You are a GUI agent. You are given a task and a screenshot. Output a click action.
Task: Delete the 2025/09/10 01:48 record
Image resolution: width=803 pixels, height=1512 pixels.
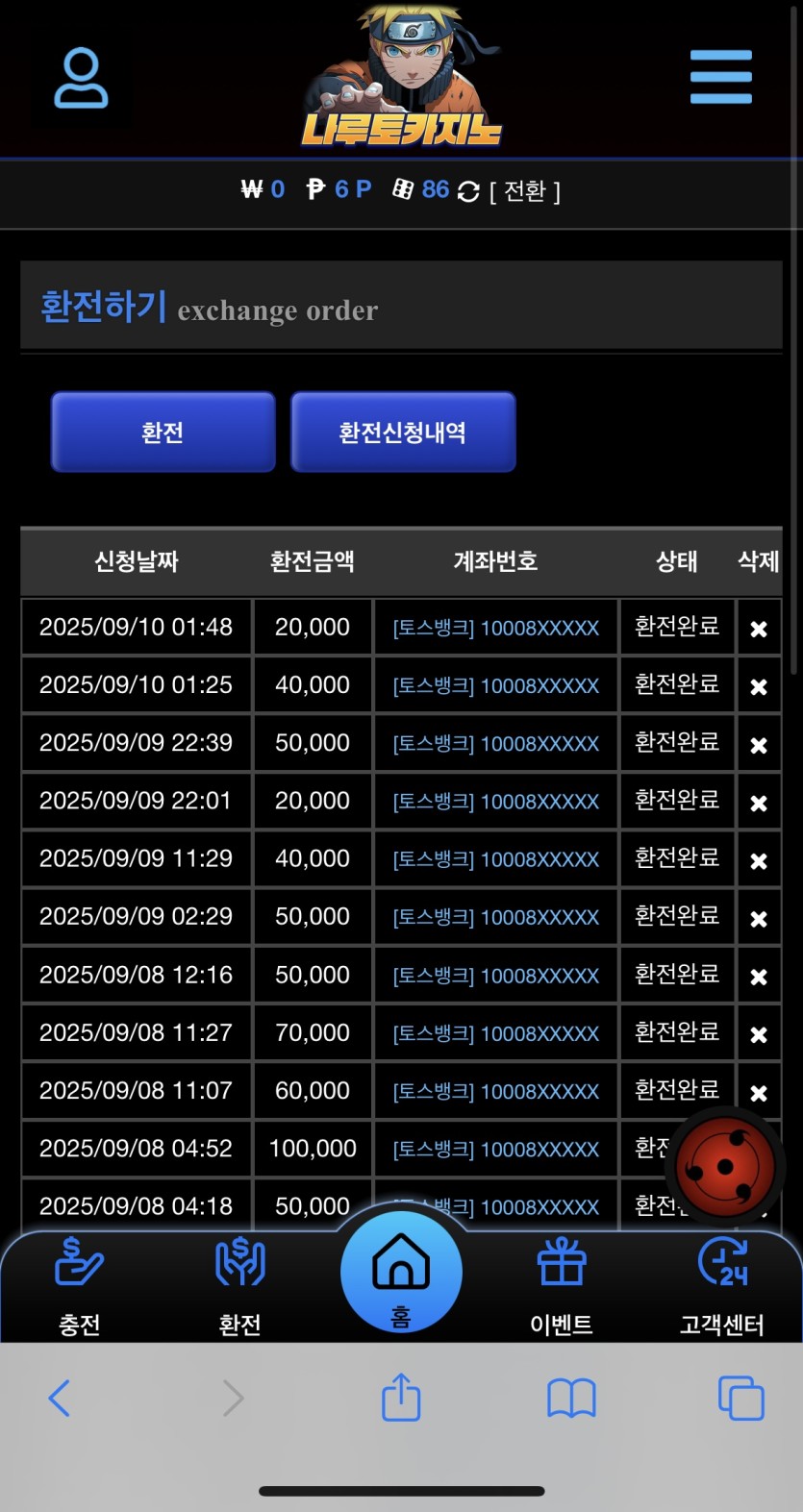point(759,629)
